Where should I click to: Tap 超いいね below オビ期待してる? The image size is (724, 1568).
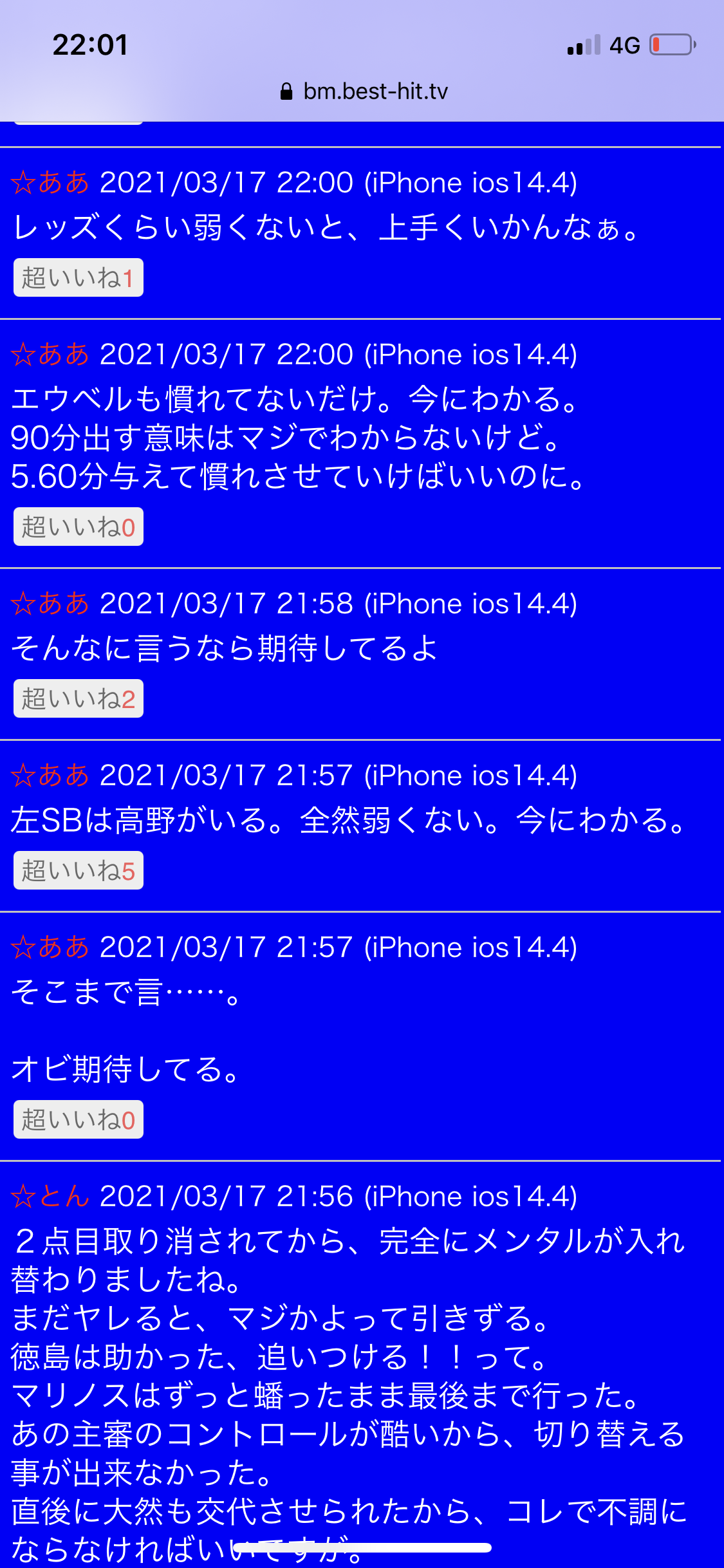(x=79, y=1120)
